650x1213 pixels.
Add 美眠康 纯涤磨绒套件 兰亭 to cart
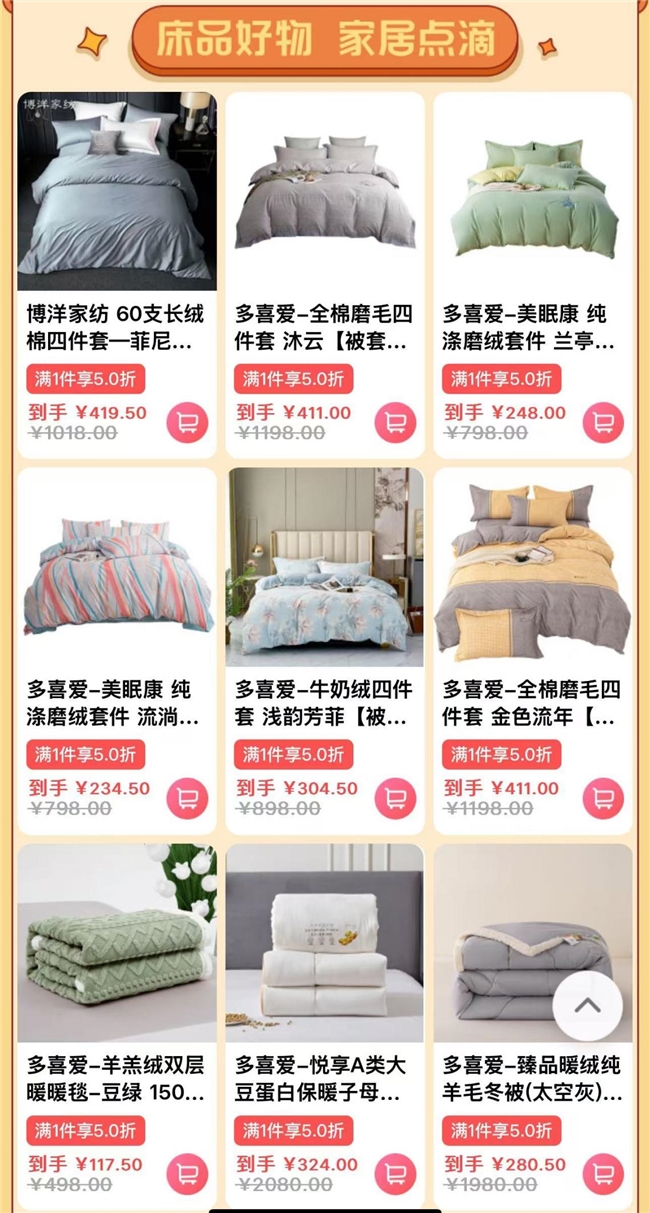(x=603, y=422)
